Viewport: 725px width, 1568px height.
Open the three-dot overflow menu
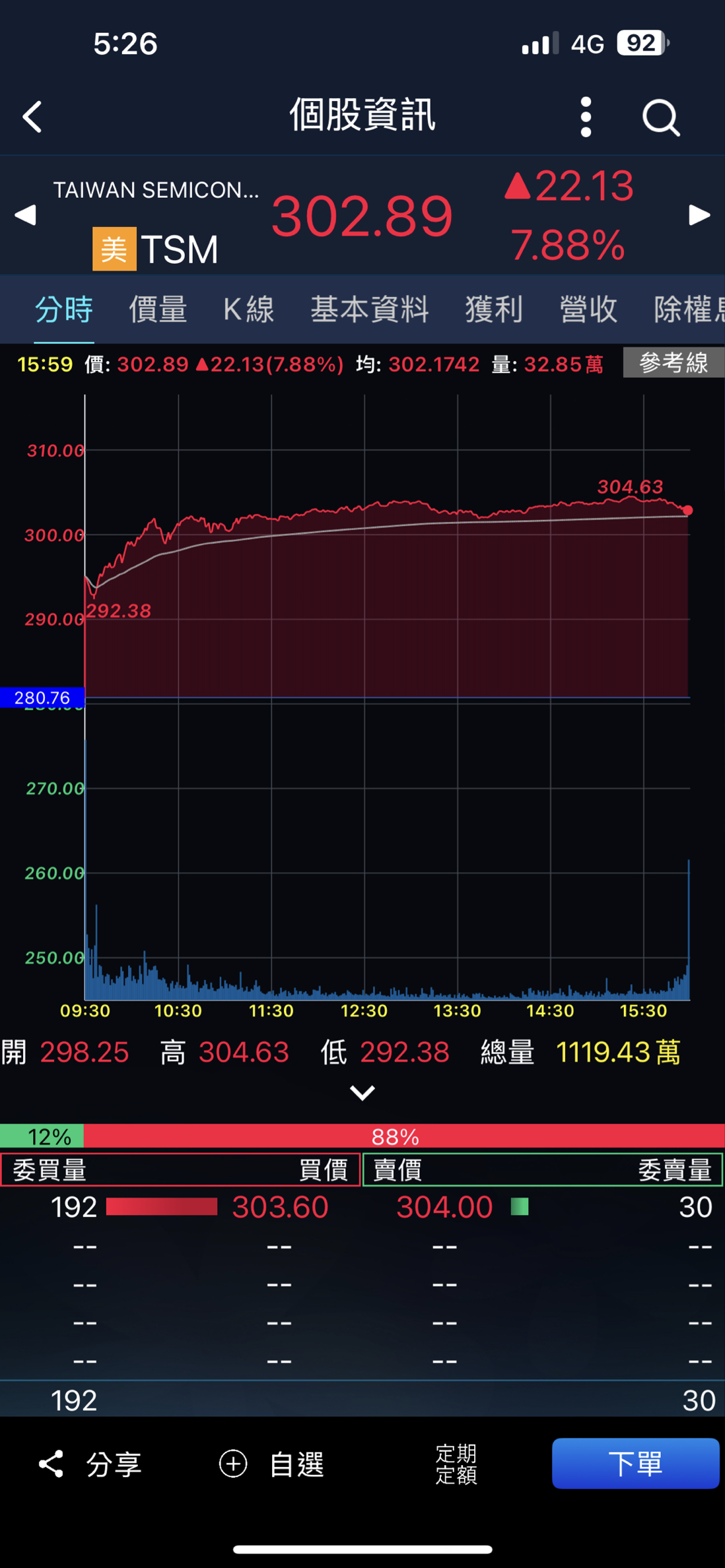[x=586, y=117]
